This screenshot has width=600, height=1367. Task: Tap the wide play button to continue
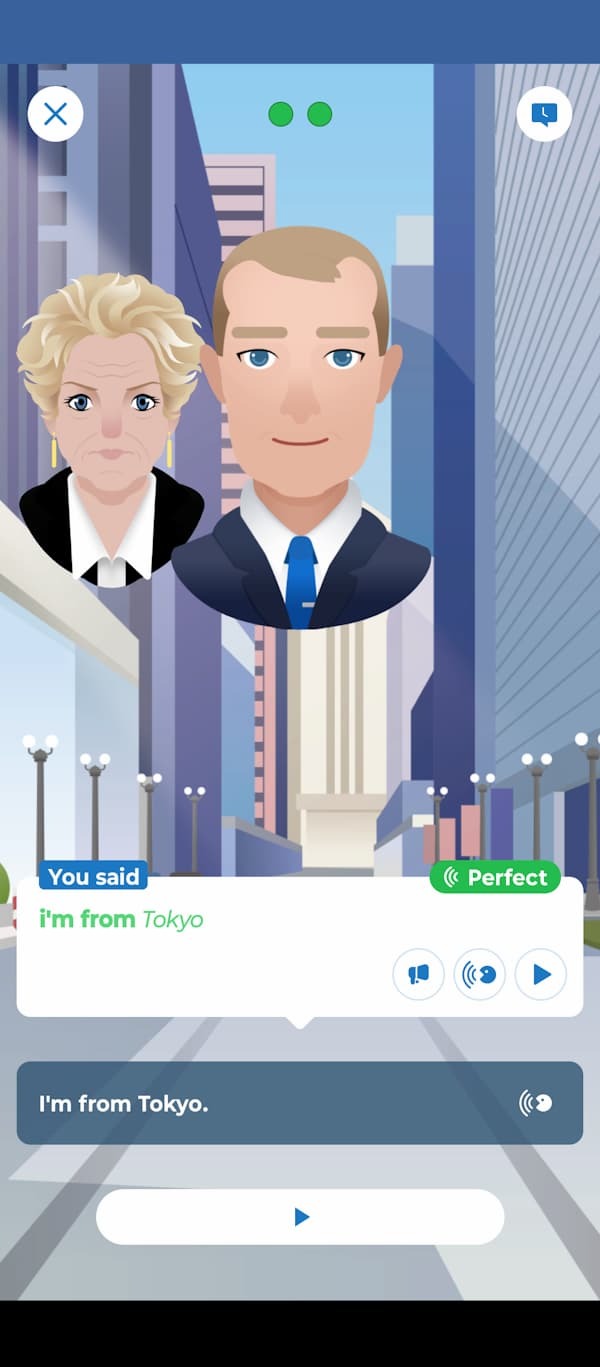point(300,1217)
